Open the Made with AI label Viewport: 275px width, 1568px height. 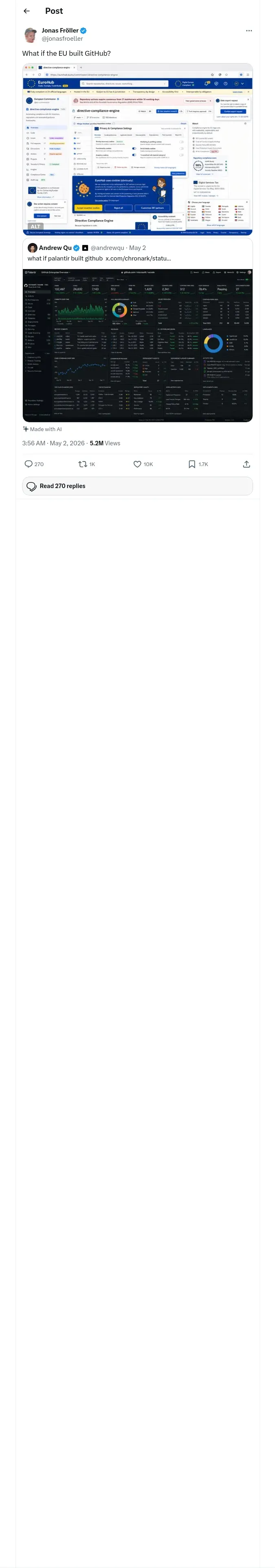tap(42, 429)
